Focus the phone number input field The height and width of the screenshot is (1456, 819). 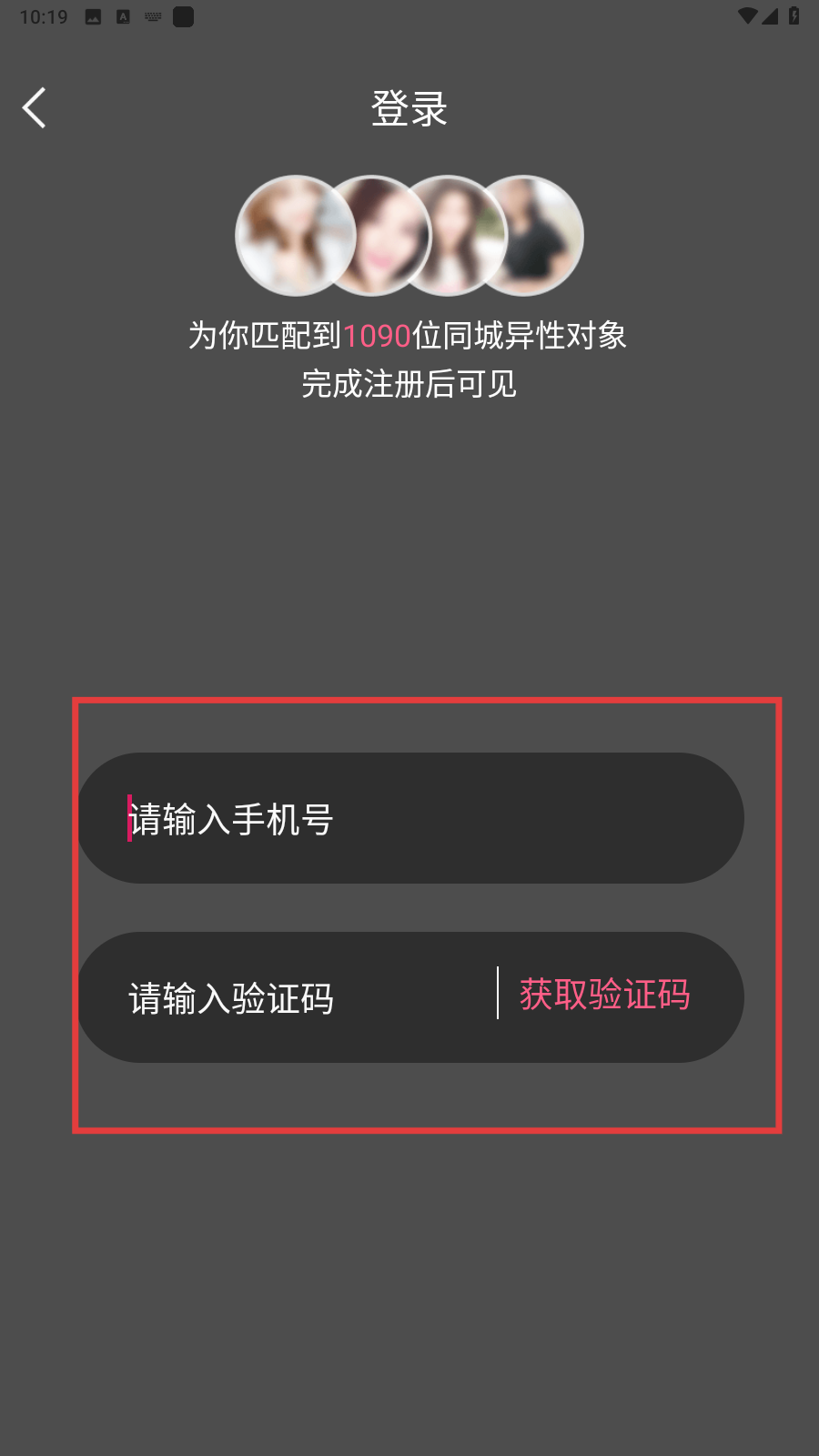(410, 818)
